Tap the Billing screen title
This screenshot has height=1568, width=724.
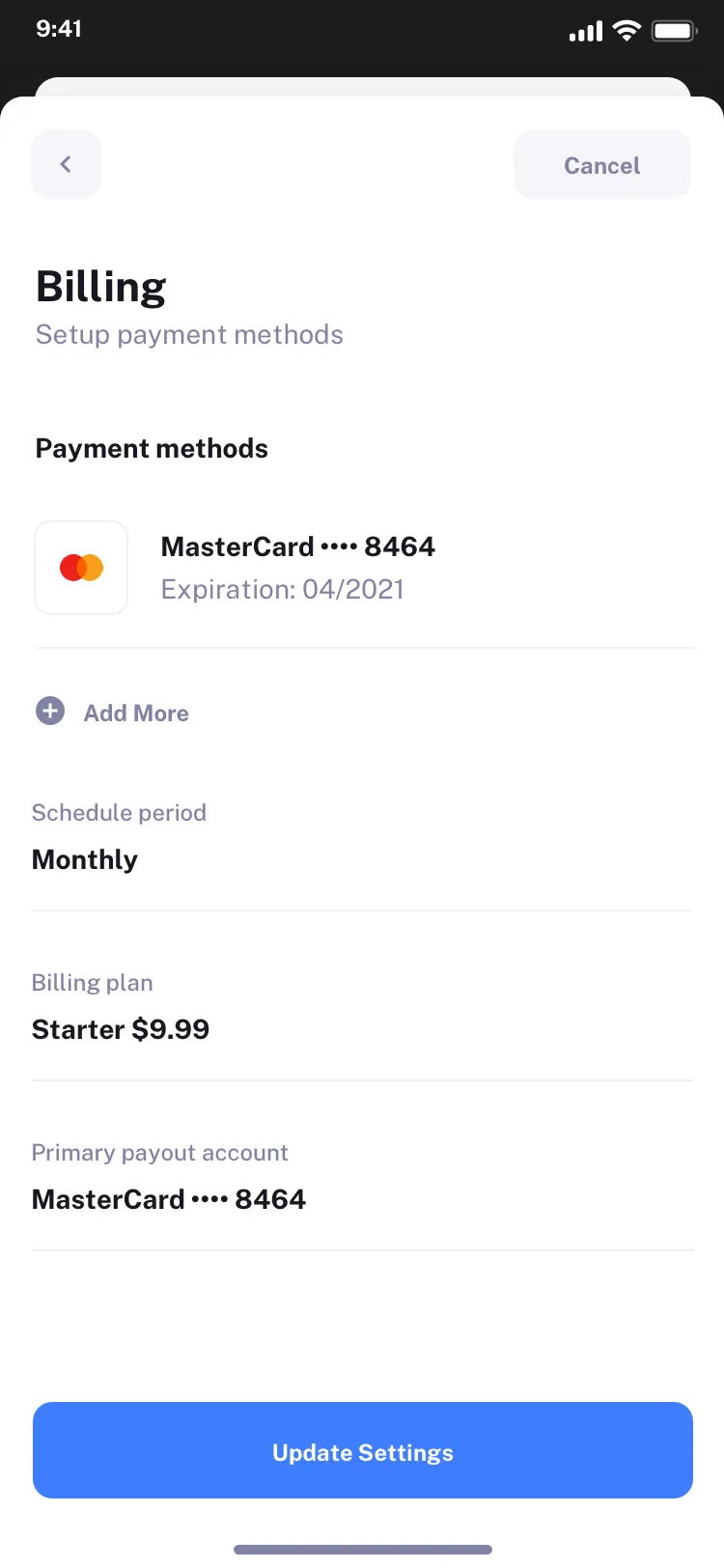pyautogui.click(x=99, y=286)
